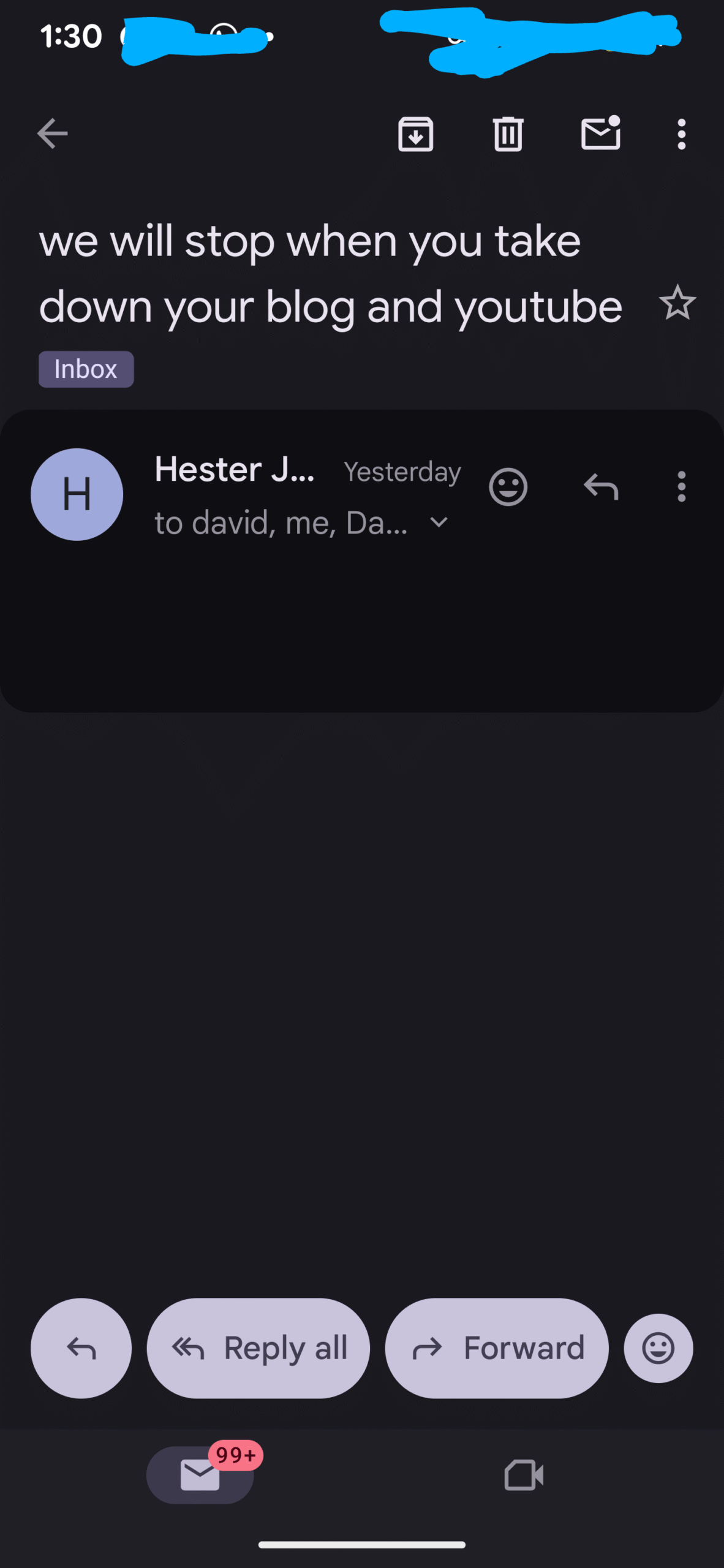Reply using arrow in Hester's message header

click(x=600, y=487)
